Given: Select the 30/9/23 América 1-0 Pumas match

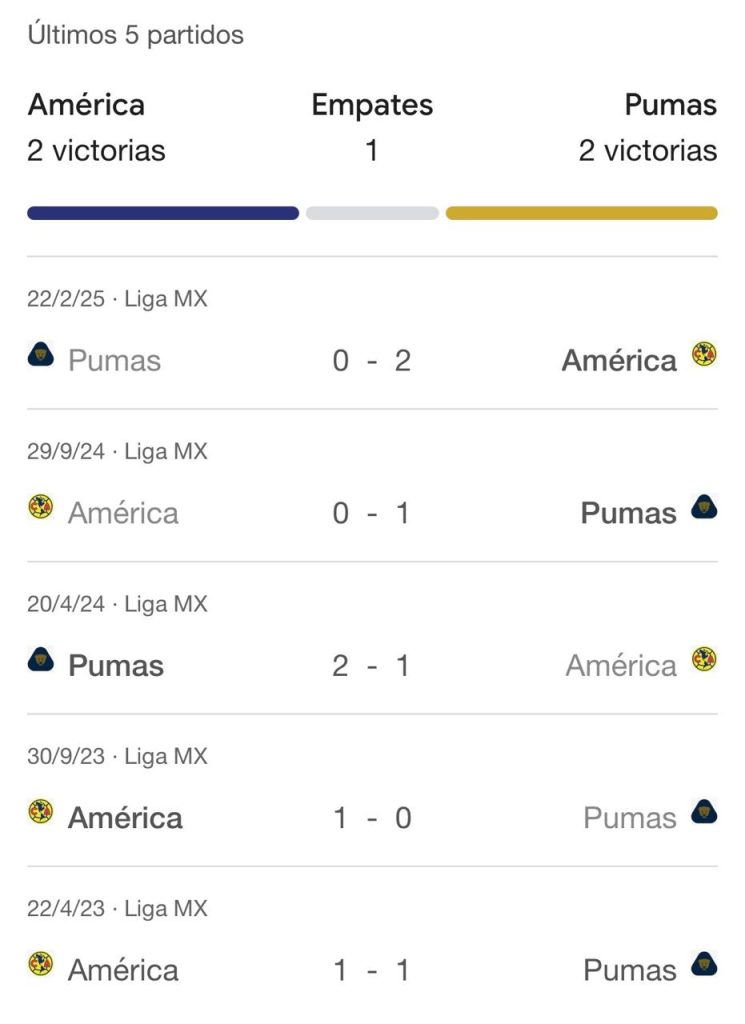Looking at the screenshot, I should tap(372, 790).
